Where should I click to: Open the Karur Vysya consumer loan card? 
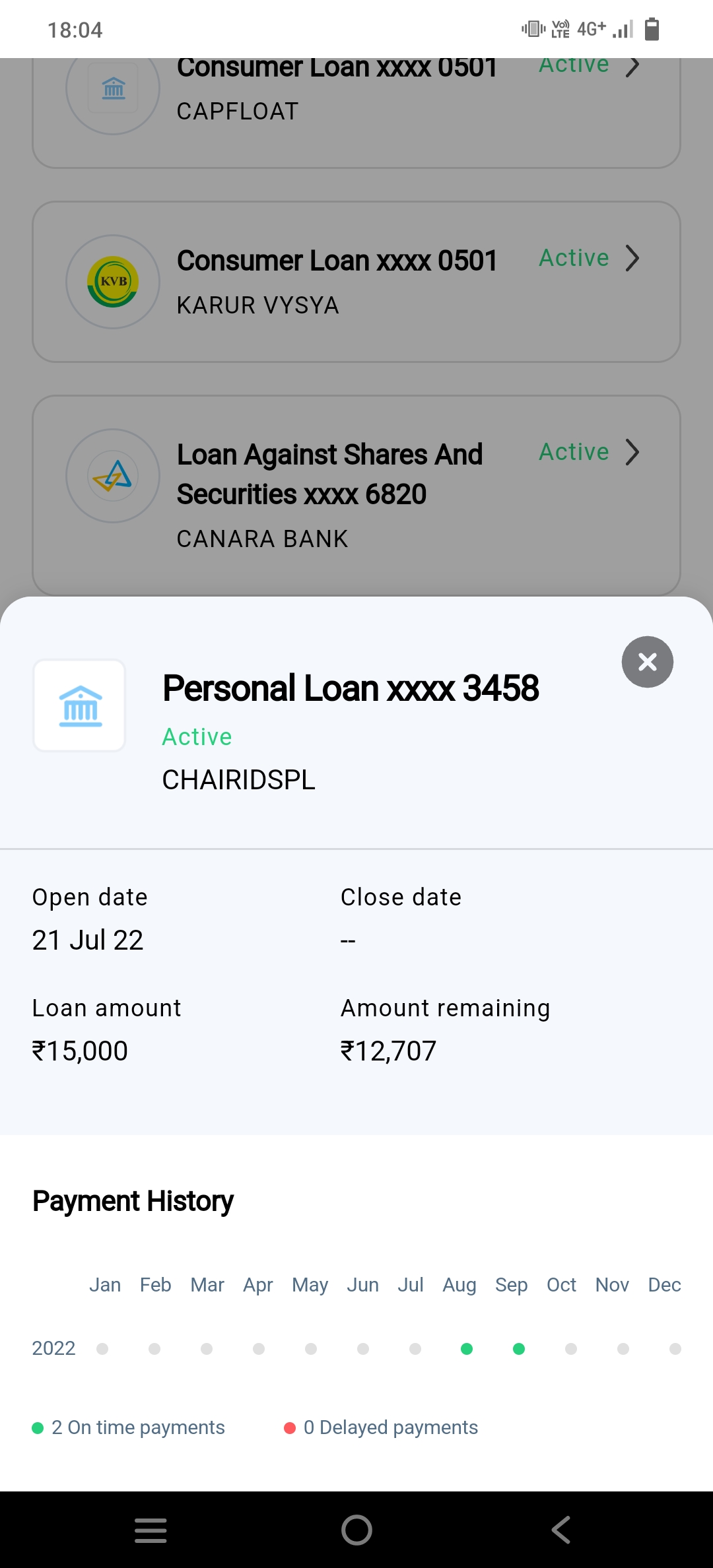pos(356,282)
